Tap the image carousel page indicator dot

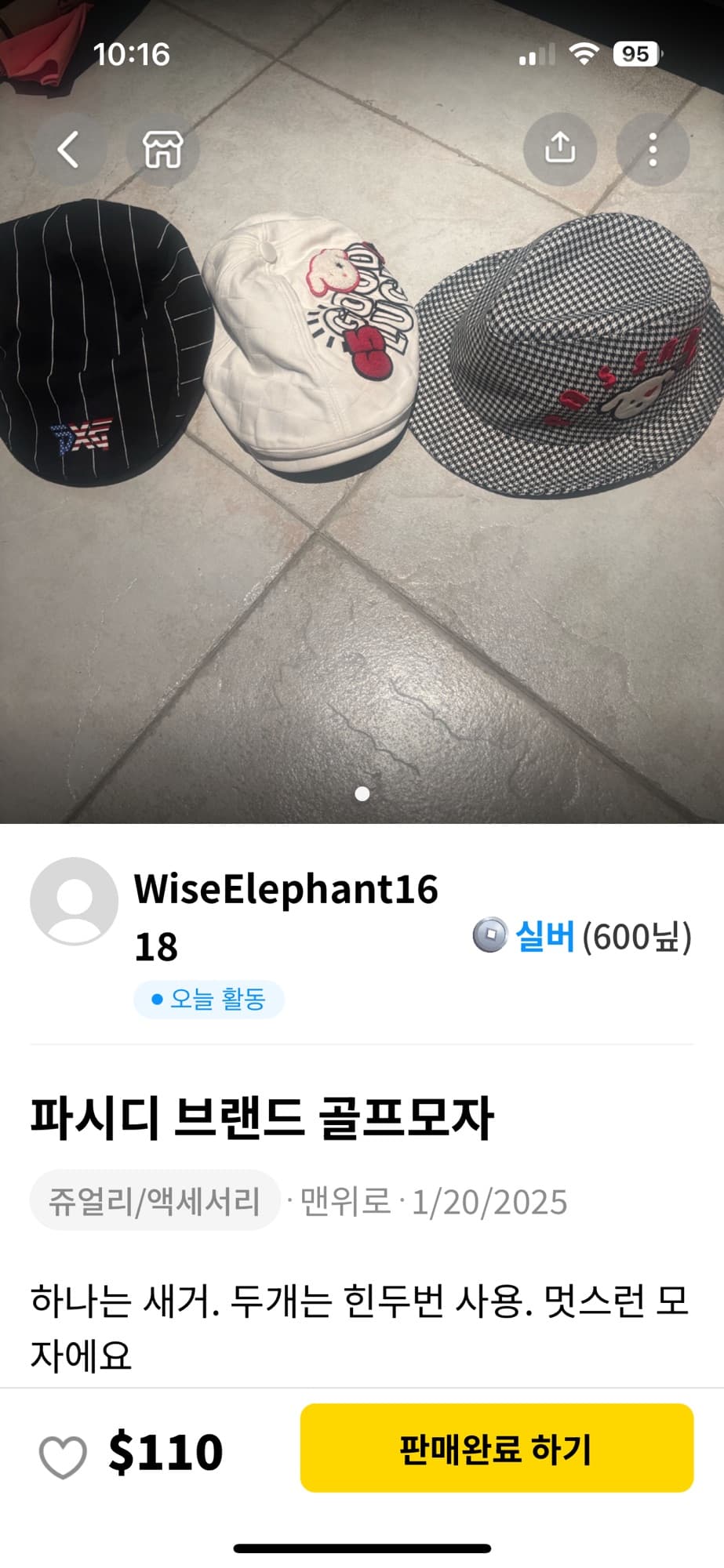pos(362,794)
